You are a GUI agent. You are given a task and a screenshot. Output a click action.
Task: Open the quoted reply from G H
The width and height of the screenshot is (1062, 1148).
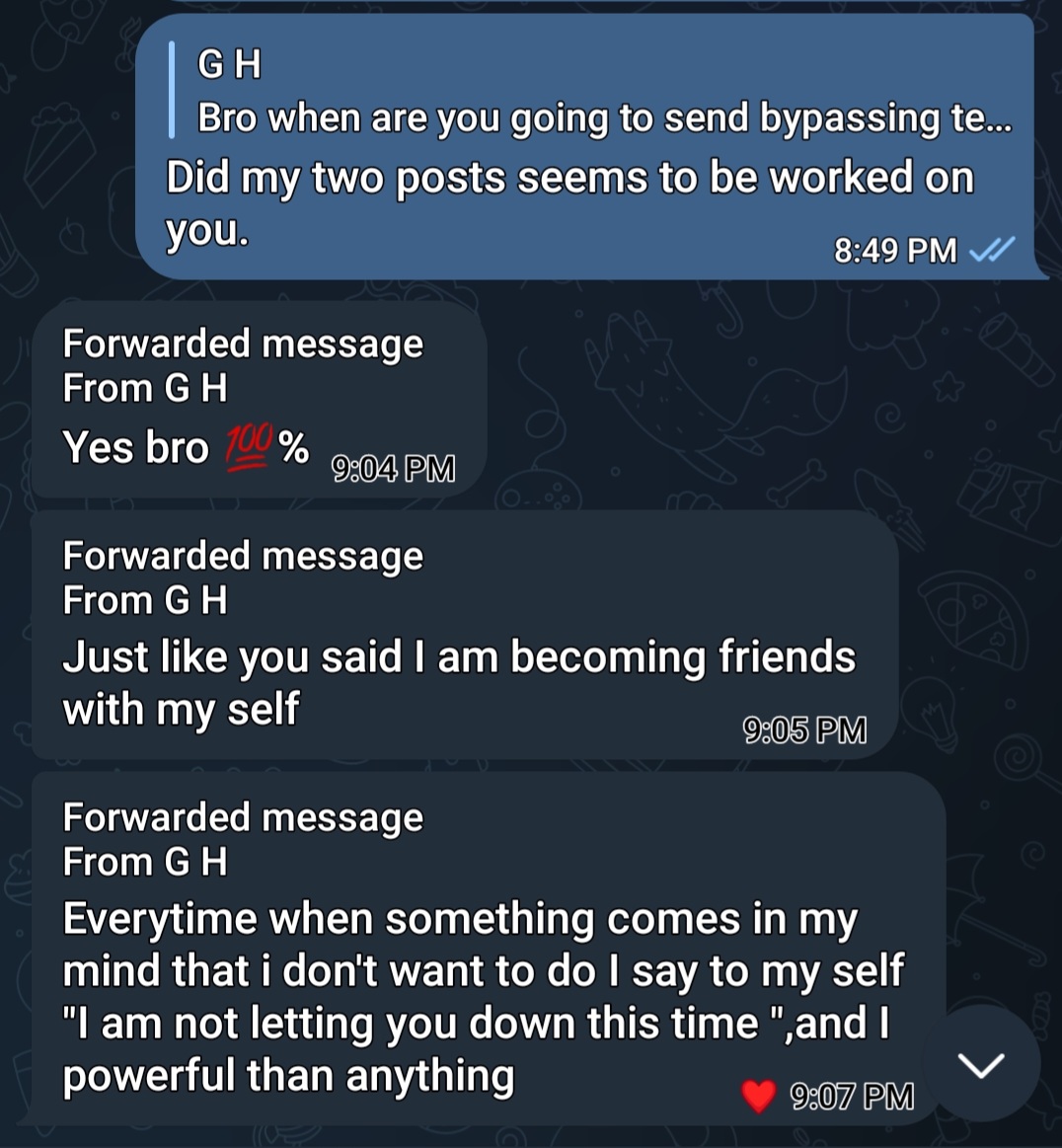click(592, 92)
